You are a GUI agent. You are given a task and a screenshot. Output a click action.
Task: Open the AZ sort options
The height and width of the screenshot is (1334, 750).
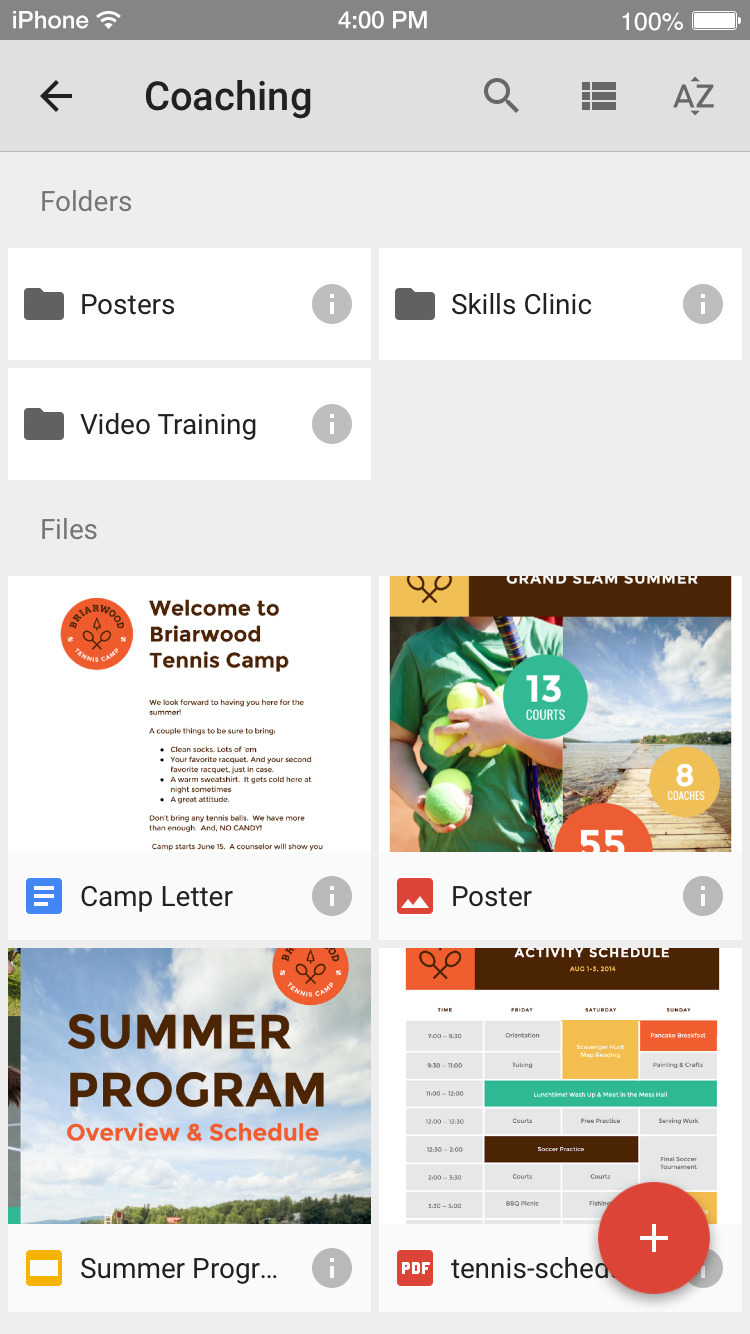(x=693, y=97)
